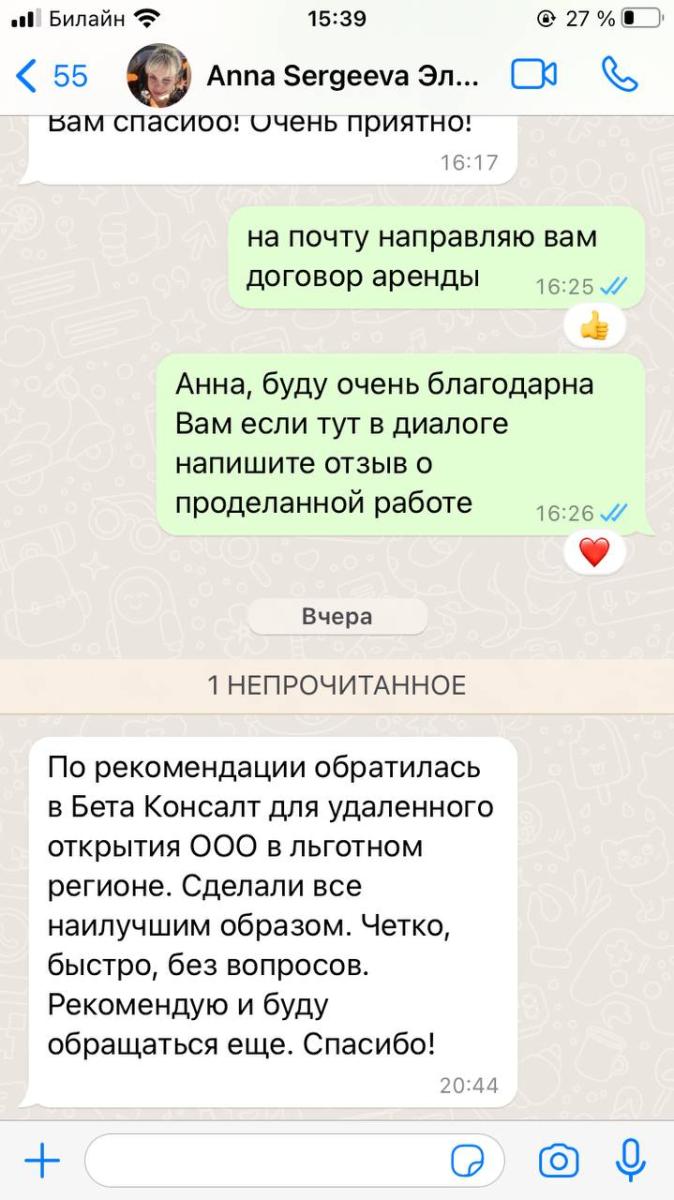Open the thumbs-up reaction on rental contract message
Viewport: 674px width, 1200px height.
pos(595,325)
